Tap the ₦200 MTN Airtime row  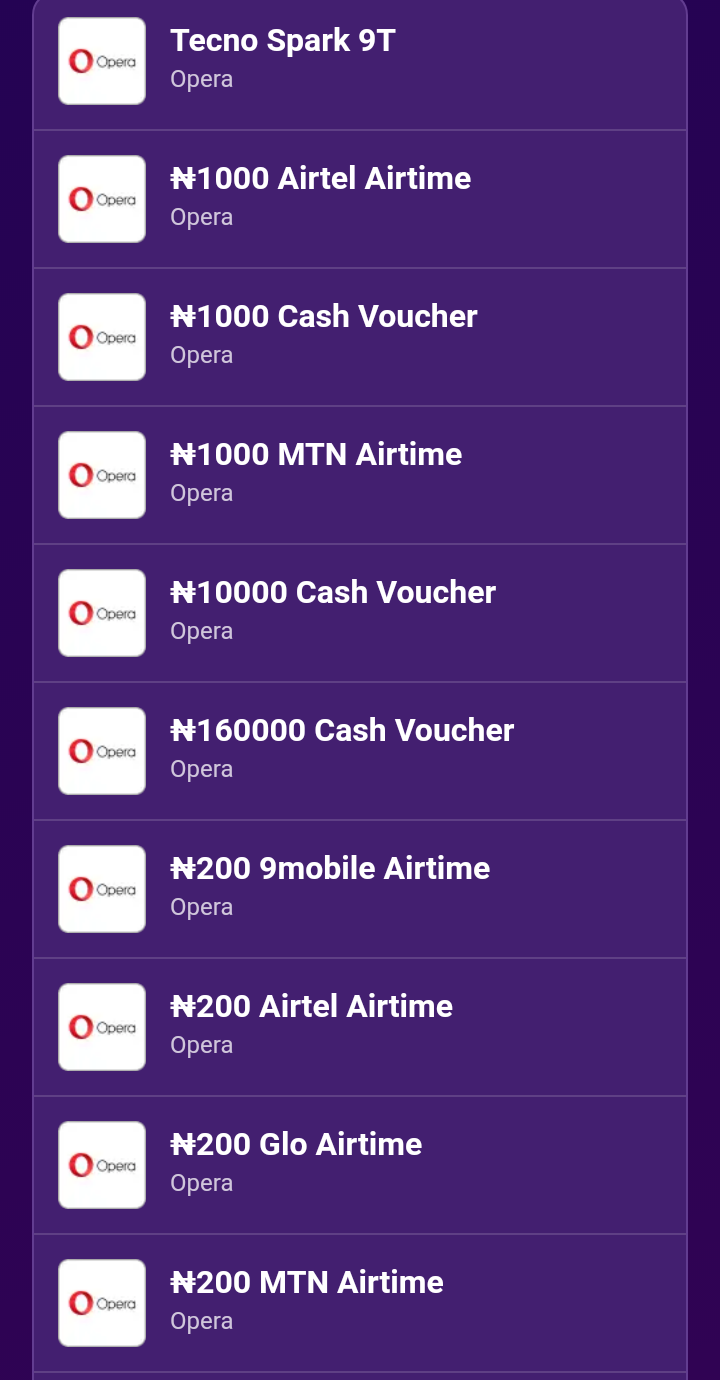(360, 1303)
